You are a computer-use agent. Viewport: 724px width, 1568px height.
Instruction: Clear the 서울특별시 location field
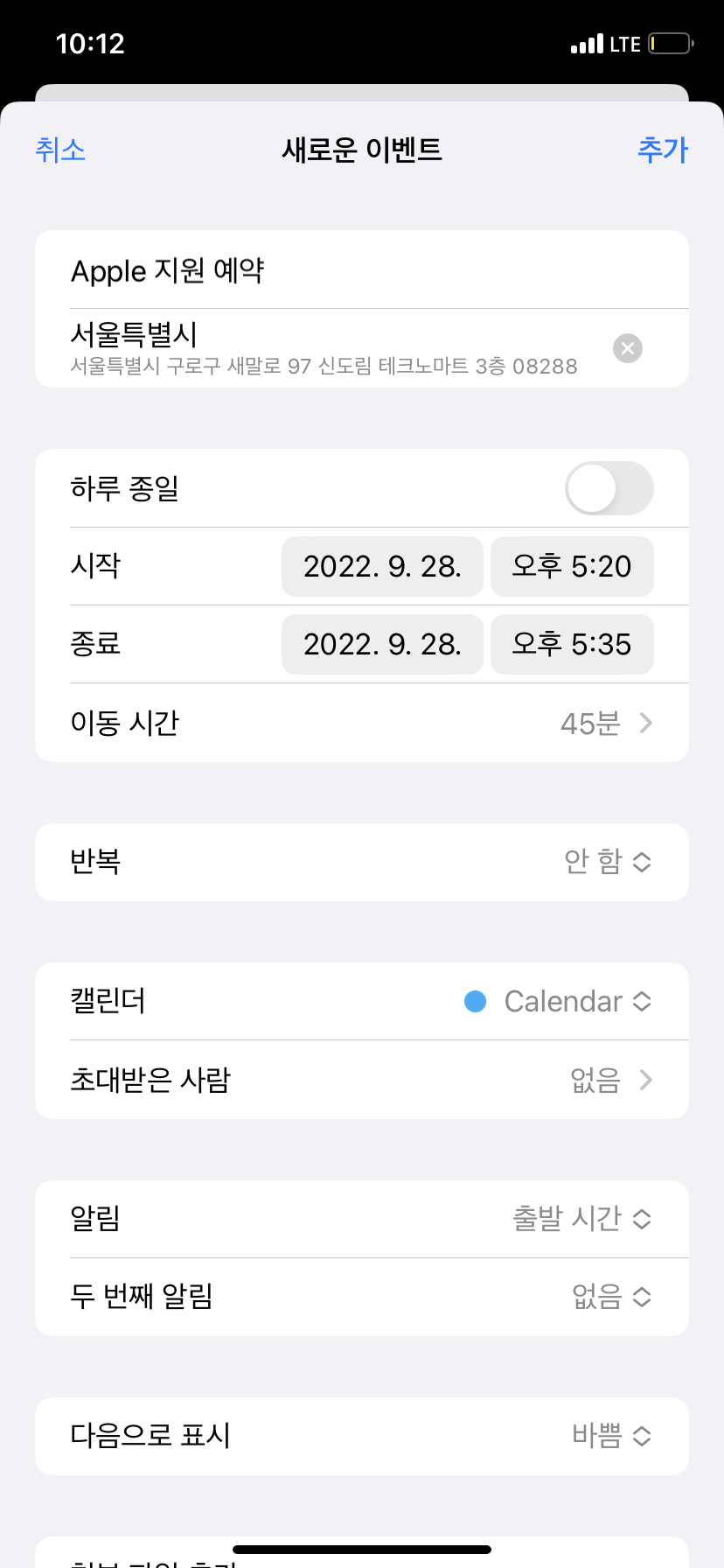point(628,348)
